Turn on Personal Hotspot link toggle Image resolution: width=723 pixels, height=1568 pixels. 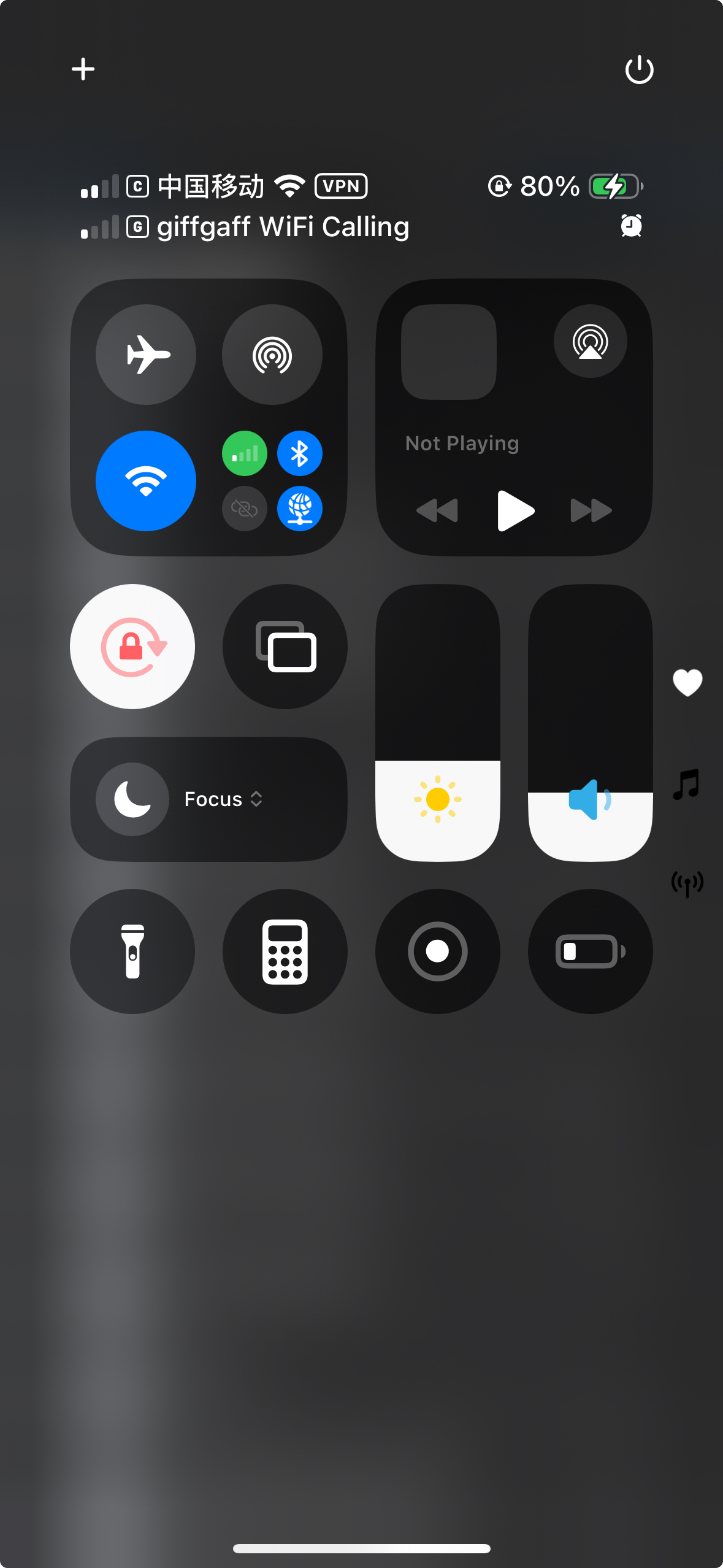coord(245,509)
